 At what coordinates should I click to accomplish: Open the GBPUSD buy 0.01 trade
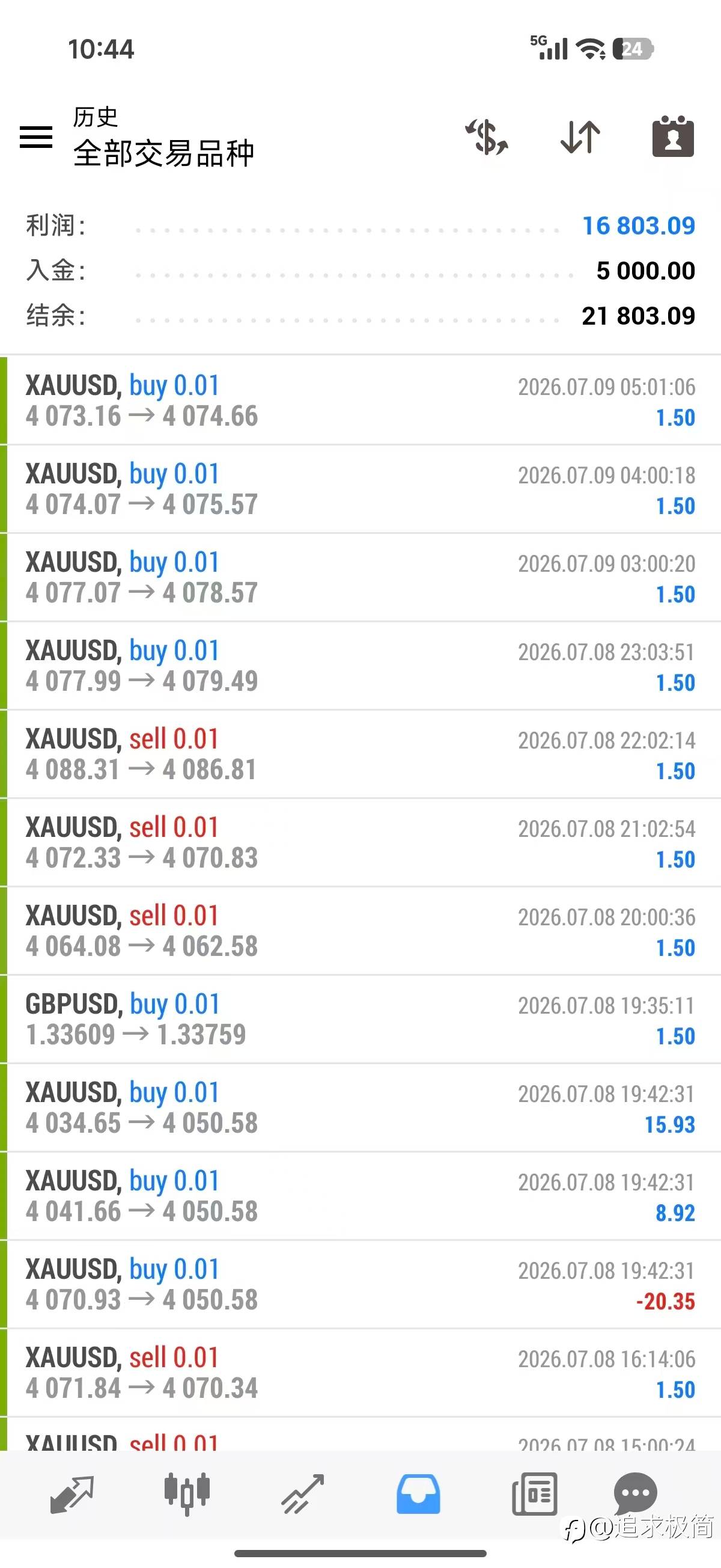360,1019
